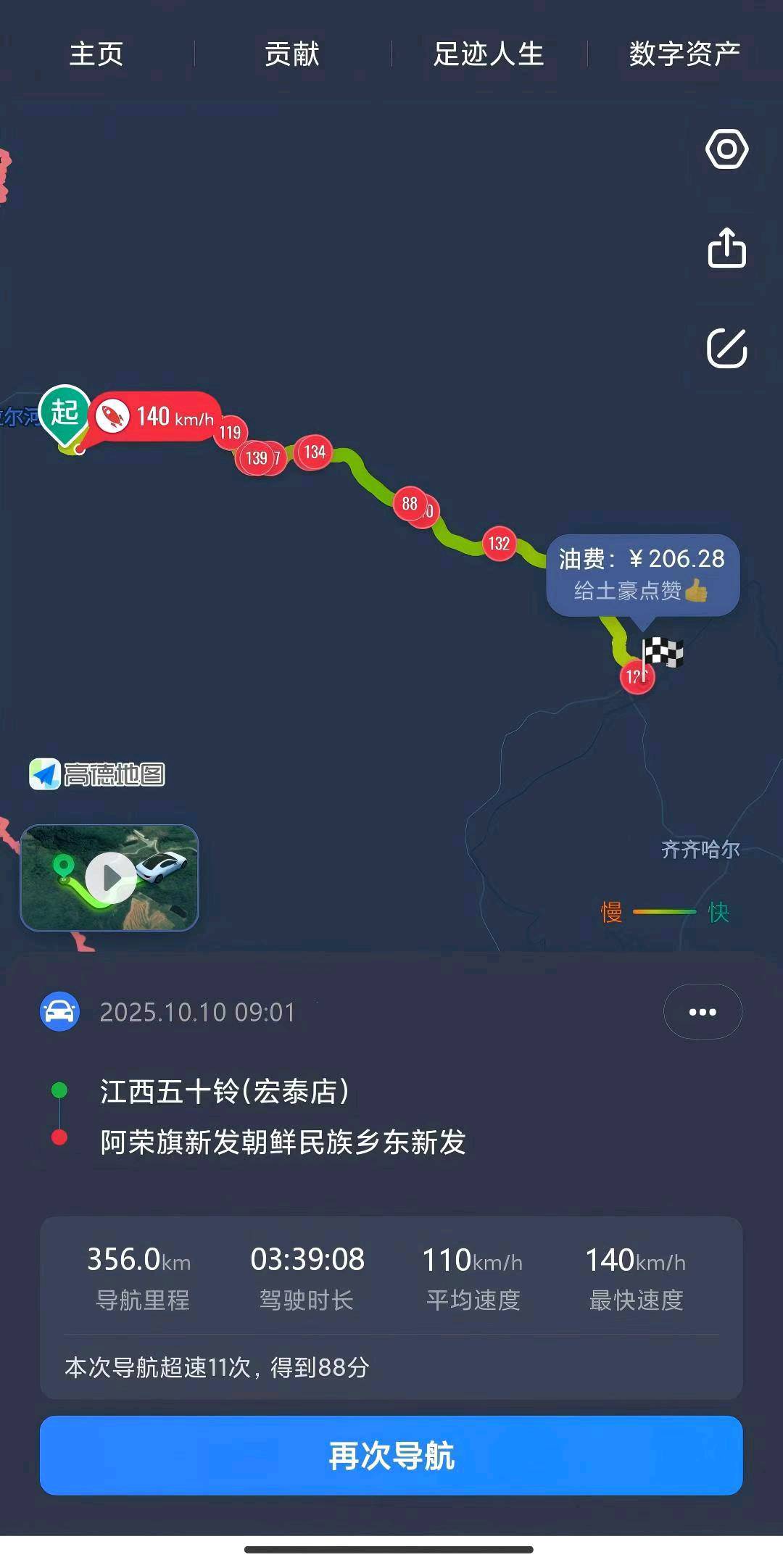The image size is (783, 1568).
Task: Play the route replay video thumbnail
Action: [109, 878]
